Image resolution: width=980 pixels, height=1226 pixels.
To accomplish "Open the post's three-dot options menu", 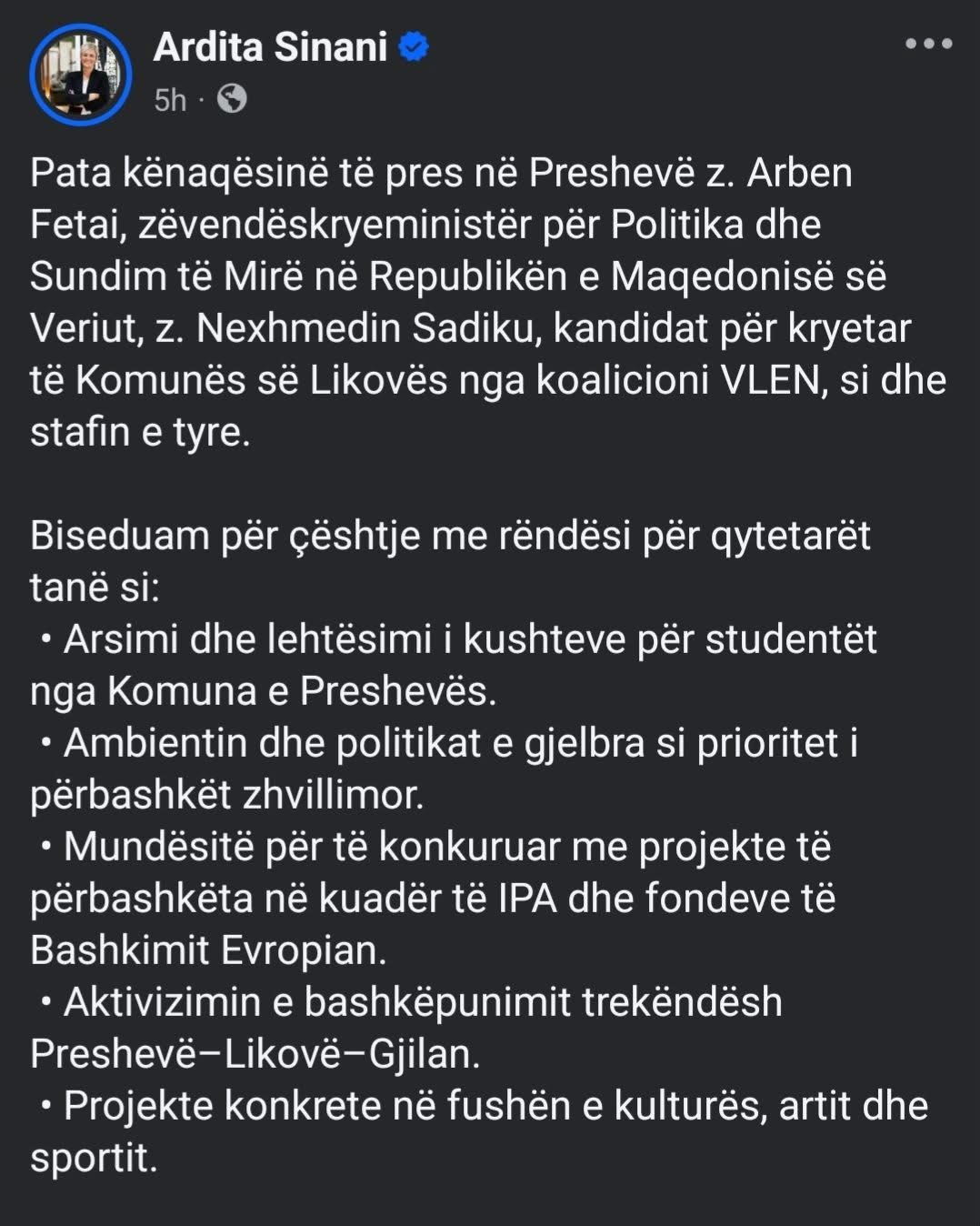I will pyautogui.click(x=928, y=44).
